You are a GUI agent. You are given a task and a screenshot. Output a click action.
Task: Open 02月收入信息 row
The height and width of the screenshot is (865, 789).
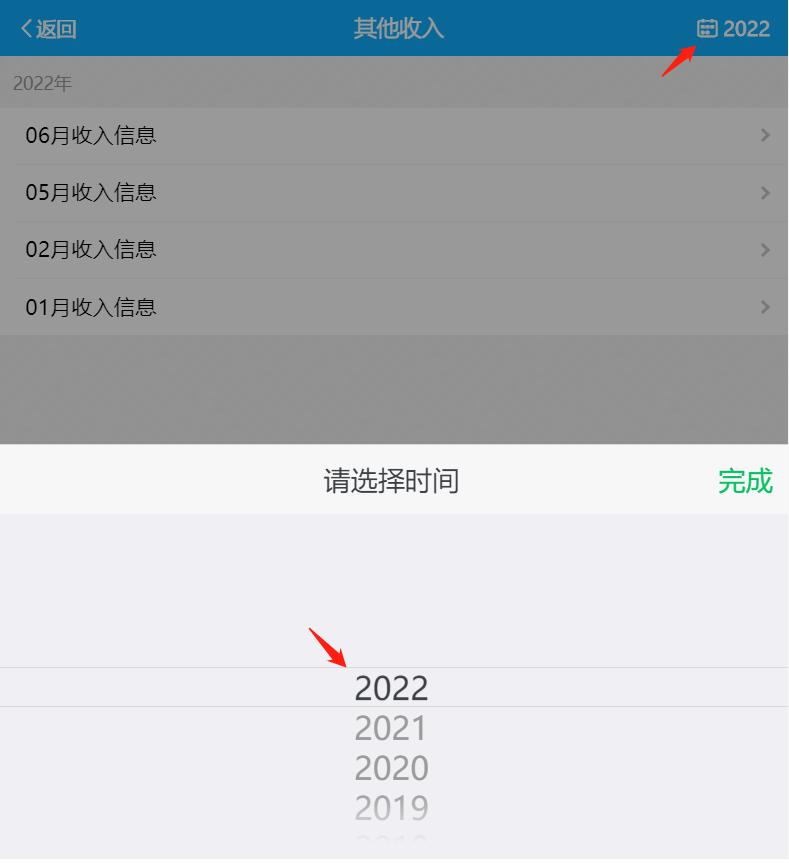(x=394, y=249)
